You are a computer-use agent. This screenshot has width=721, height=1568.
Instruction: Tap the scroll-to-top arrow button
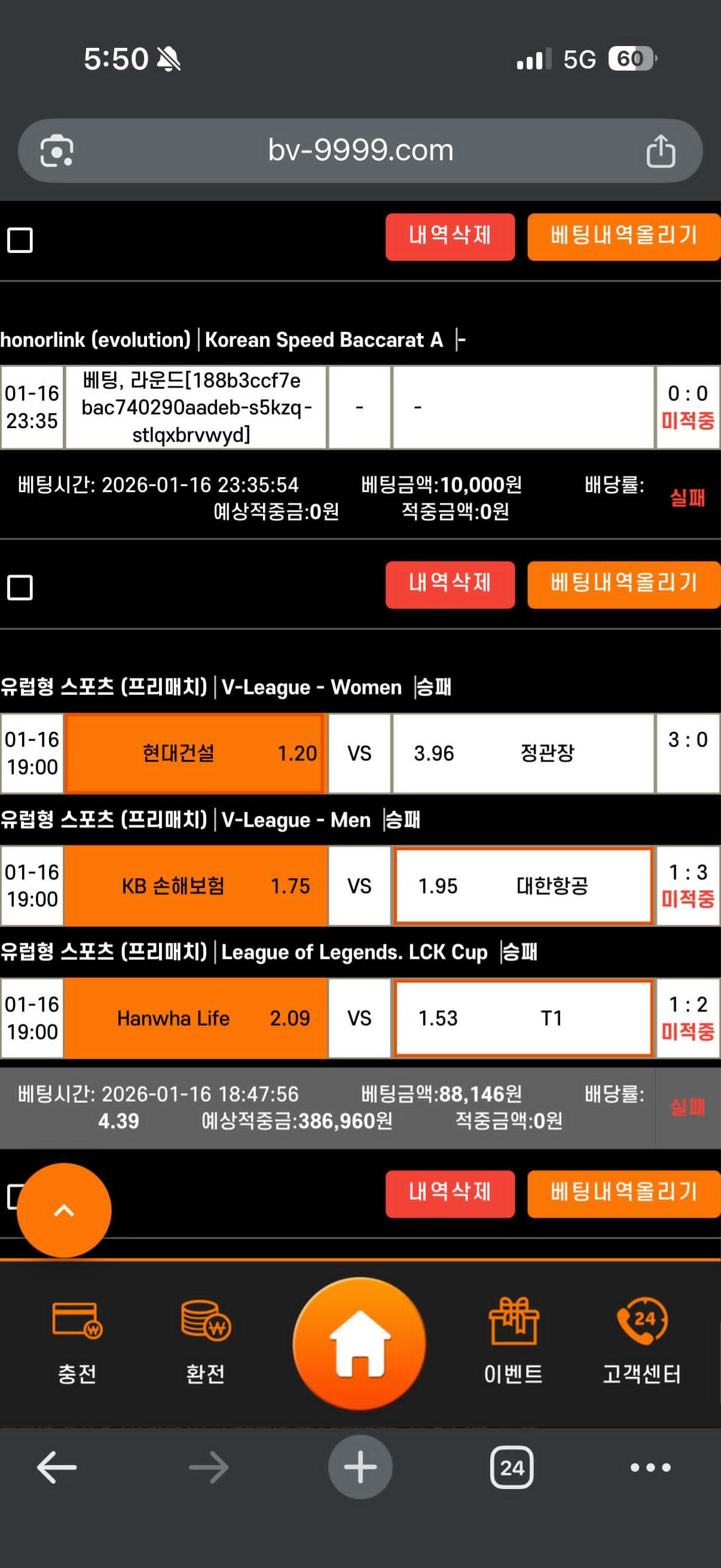(x=64, y=1209)
